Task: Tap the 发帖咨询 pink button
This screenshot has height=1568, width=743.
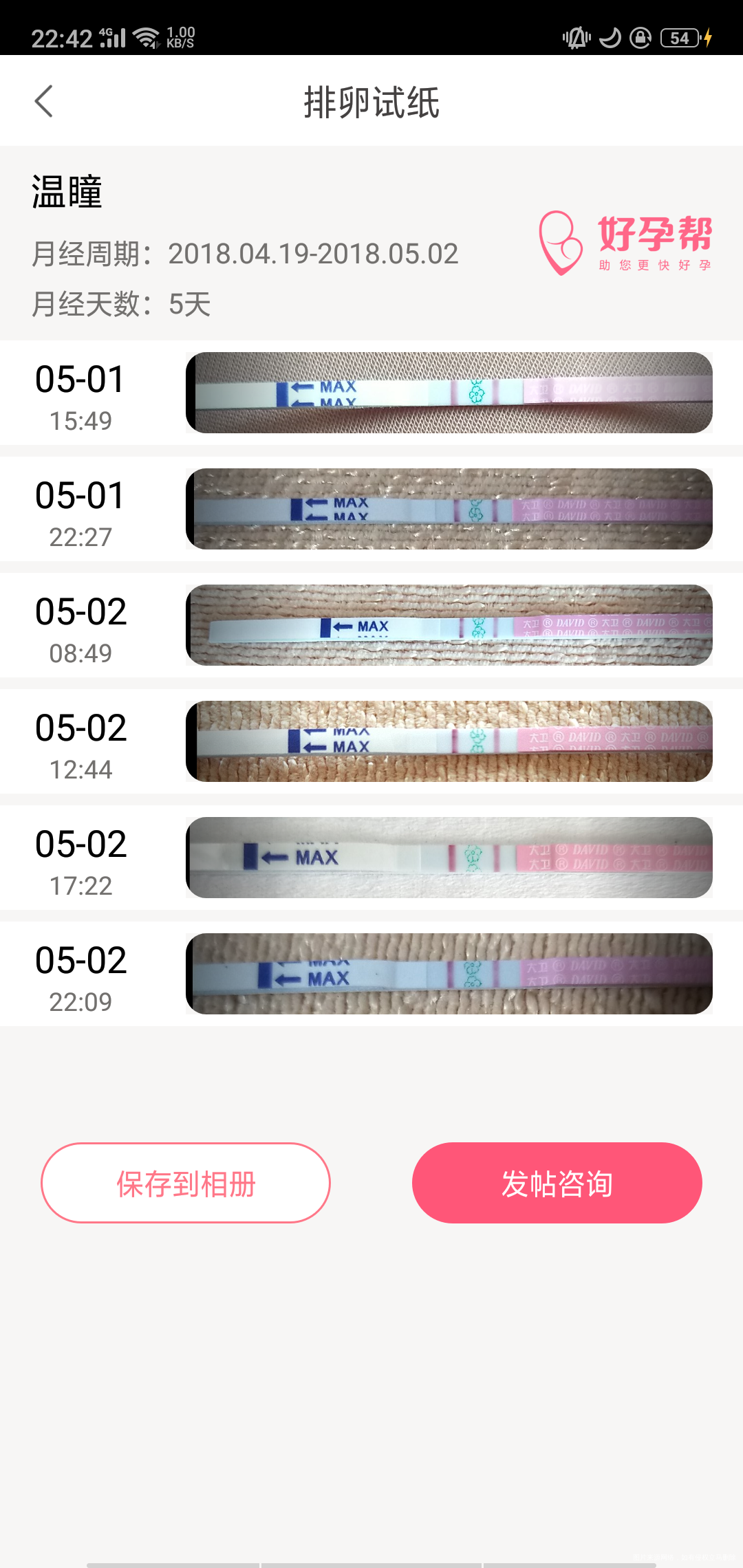Action: tap(558, 1182)
